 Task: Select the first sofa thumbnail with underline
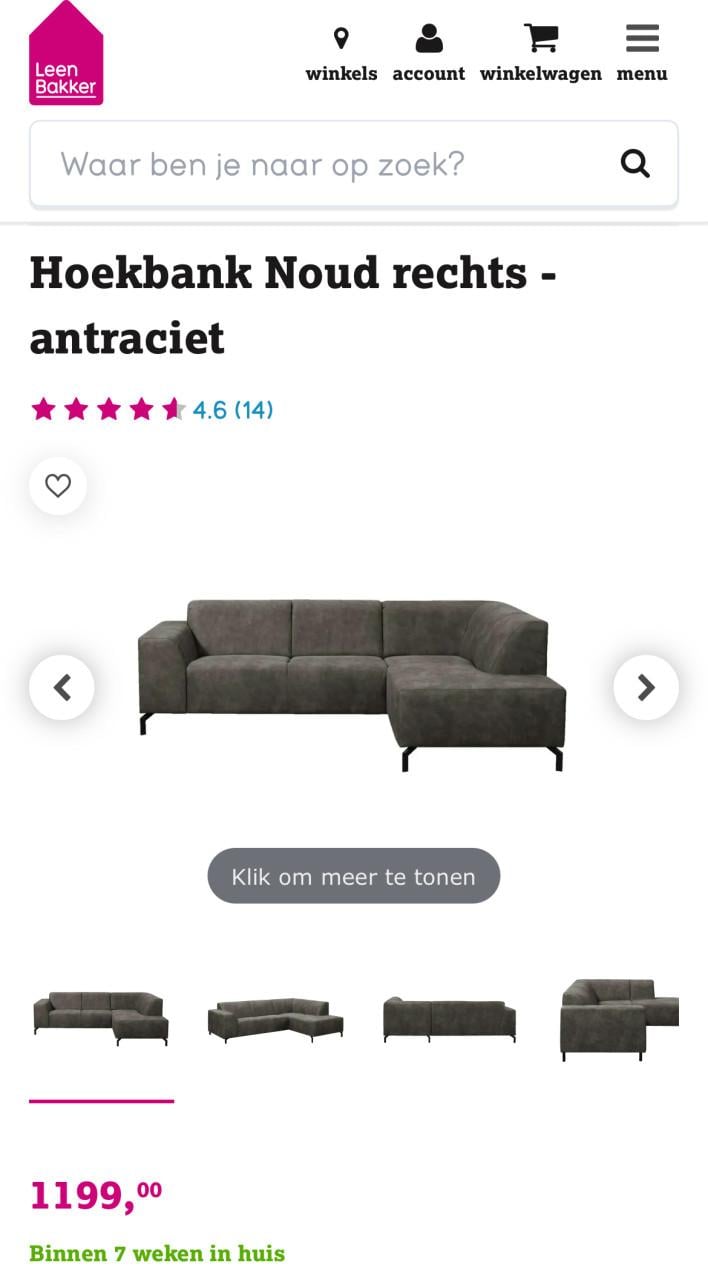coord(101,1018)
